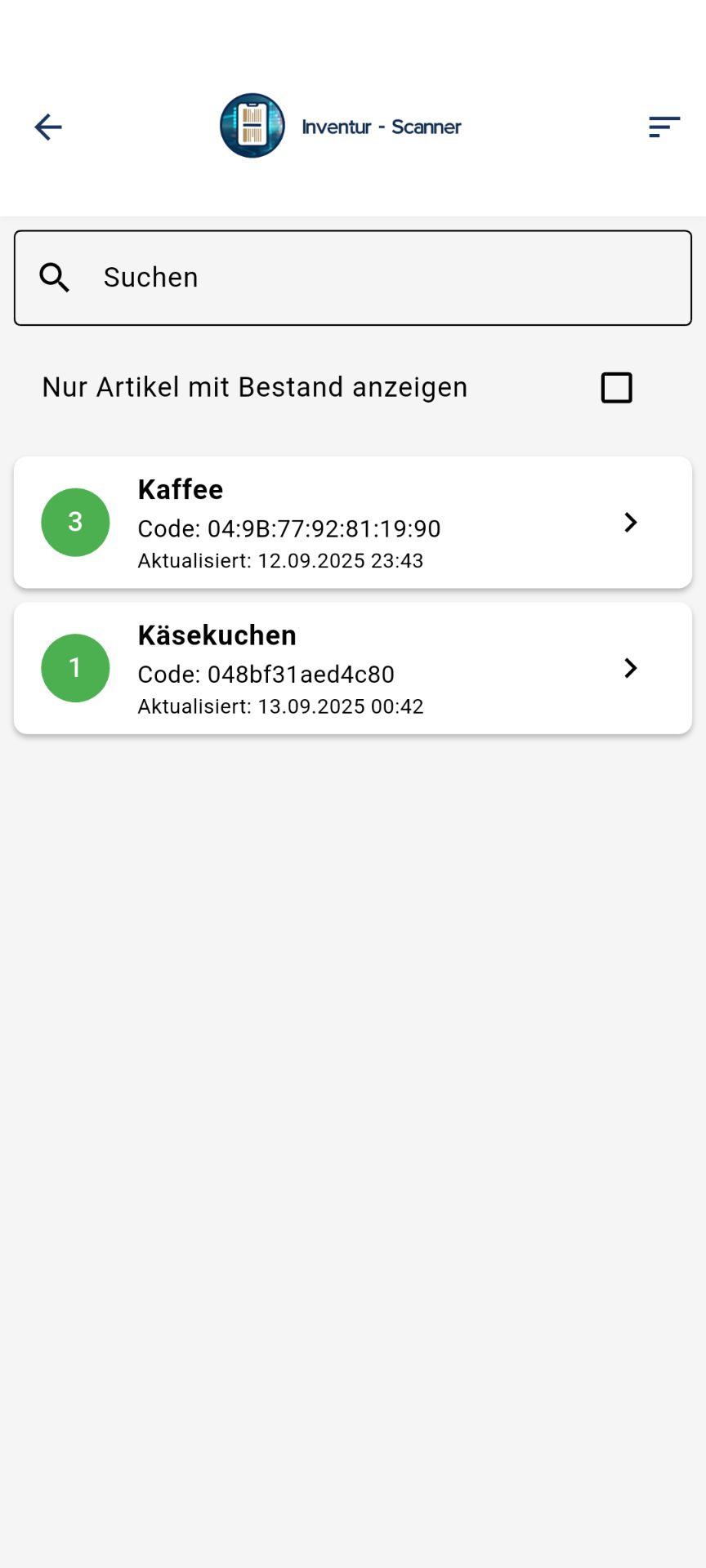706x1568 pixels.
Task: Expand details for Käsekuchen via chevron
Action: click(x=629, y=667)
